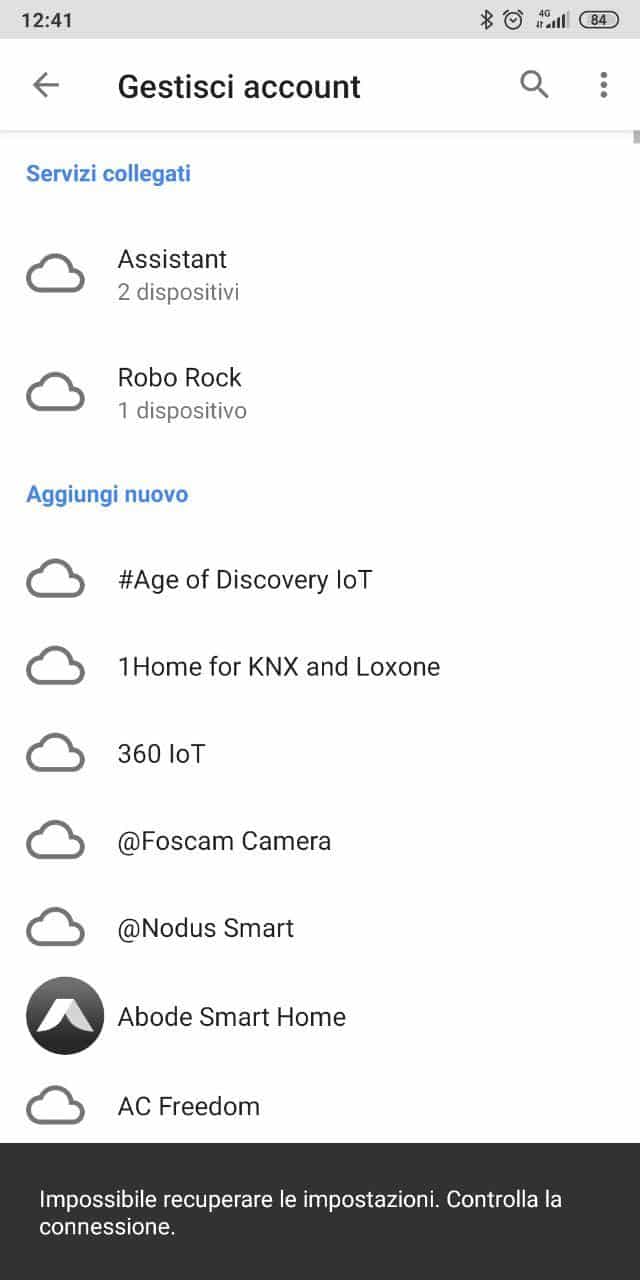Add the 360 IoT service
This screenshot has height=1280, width=640.
(320, 754)
